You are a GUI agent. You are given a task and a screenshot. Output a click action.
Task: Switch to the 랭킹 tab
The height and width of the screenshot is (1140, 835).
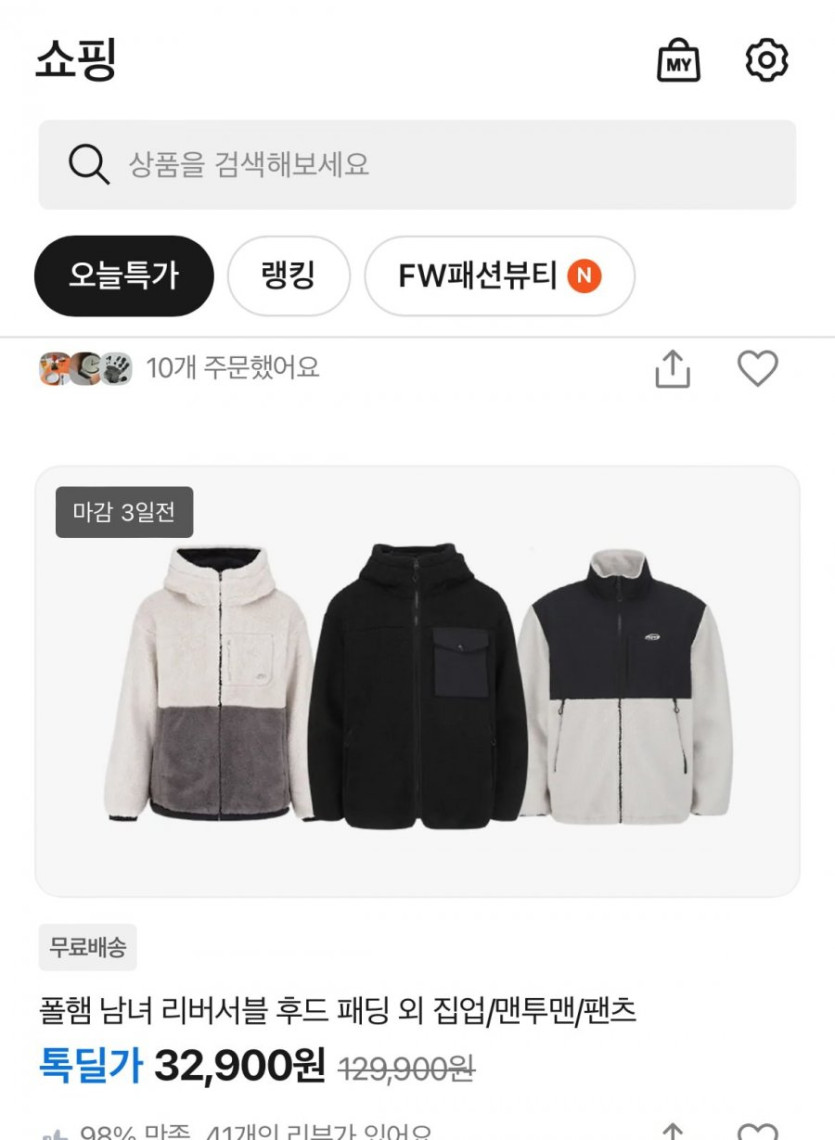[x=289, y=276]
